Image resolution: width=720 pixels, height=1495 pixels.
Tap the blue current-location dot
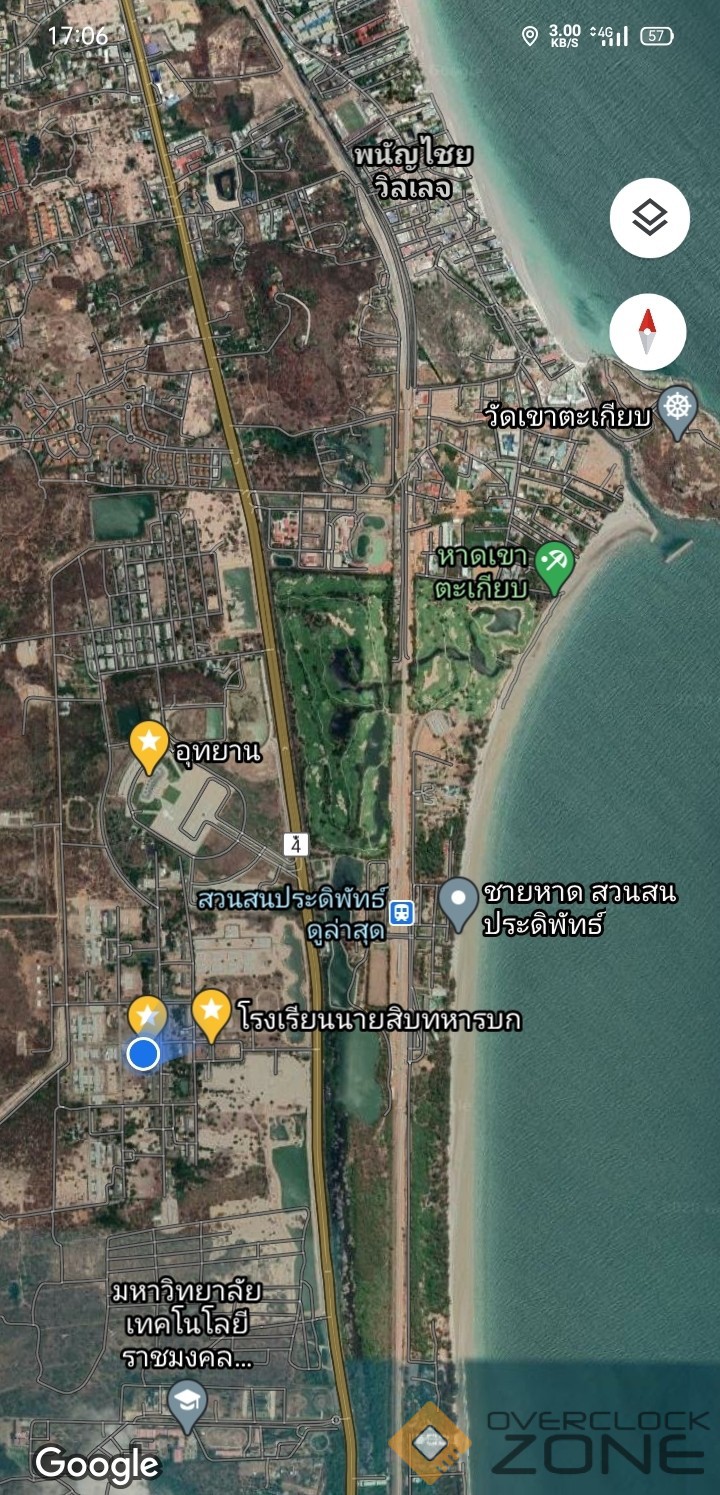click(x=144, y=1053)
